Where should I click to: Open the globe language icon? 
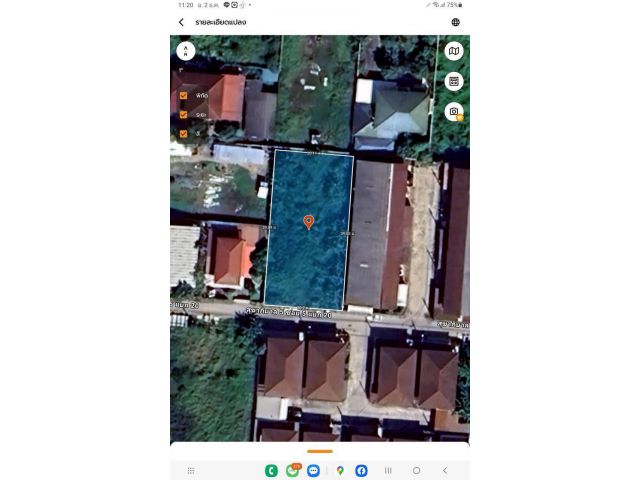point(456,22)
